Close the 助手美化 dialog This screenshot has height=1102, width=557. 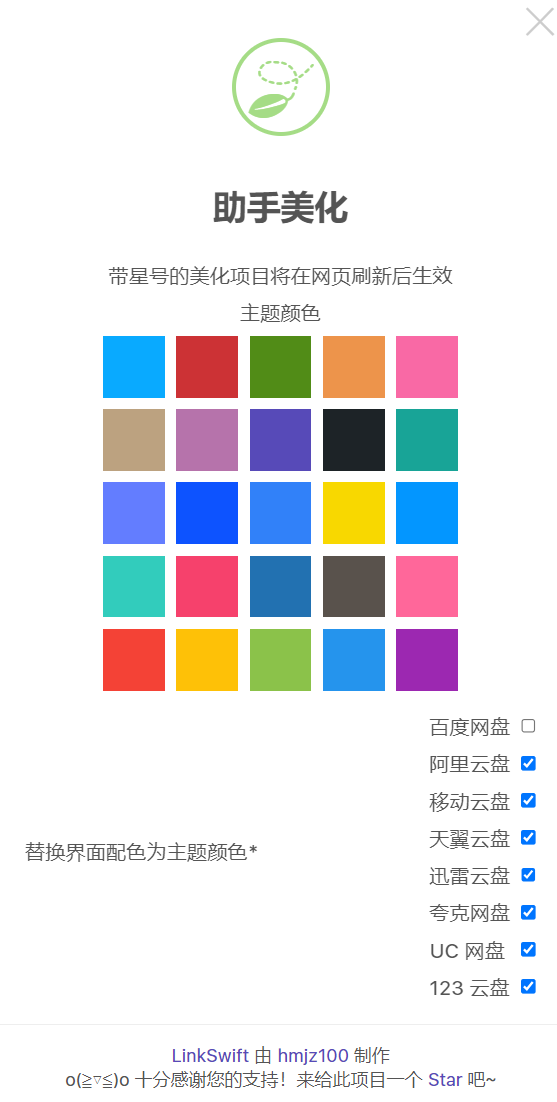(539, 21)
